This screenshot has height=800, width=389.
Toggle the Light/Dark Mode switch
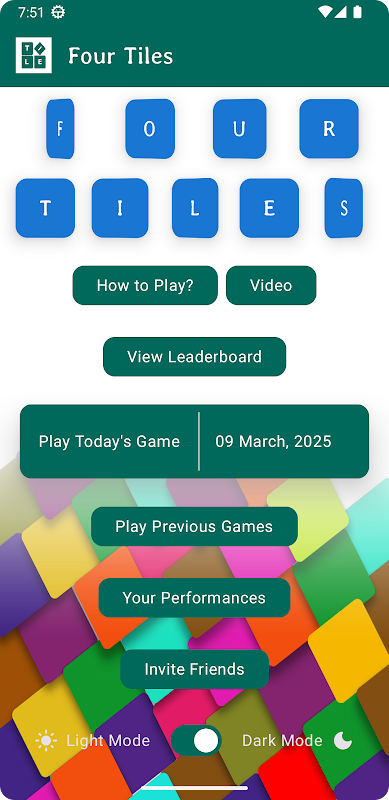click(x=196, y=740)
